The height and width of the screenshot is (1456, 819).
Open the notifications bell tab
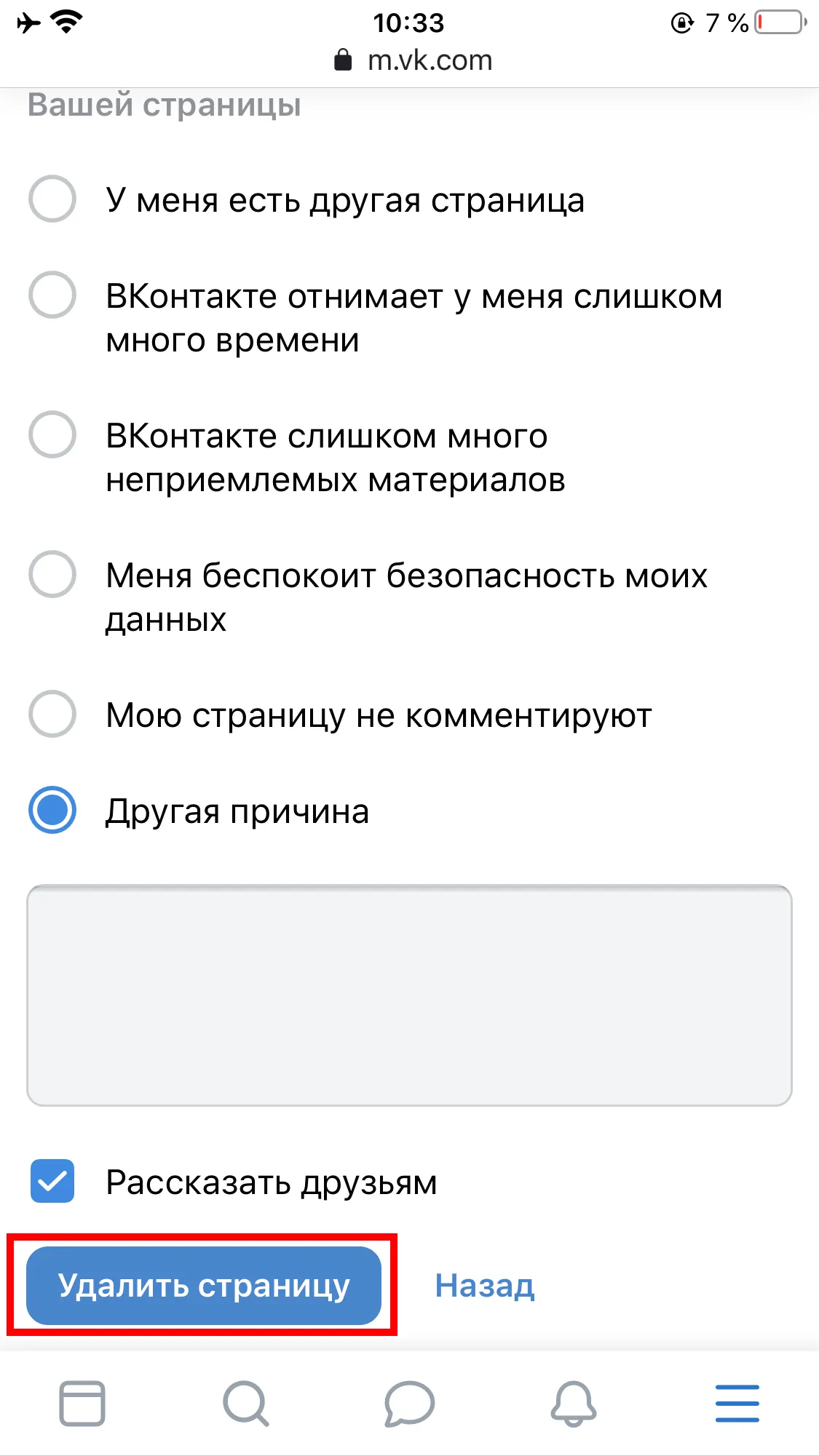tap(574, 1403)
